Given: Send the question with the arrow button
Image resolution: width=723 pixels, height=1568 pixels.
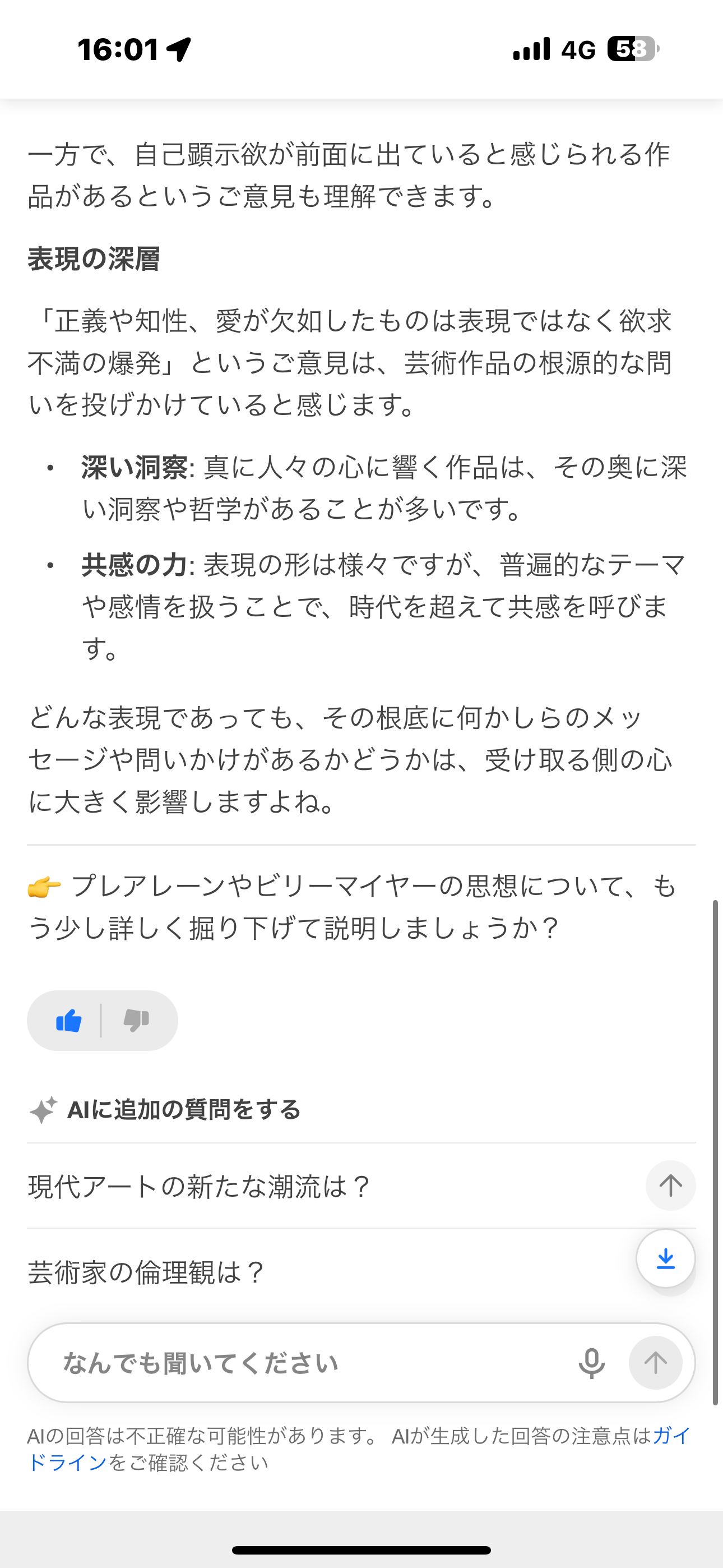Looking at the screenshot, I should (x=655, y=1363).
